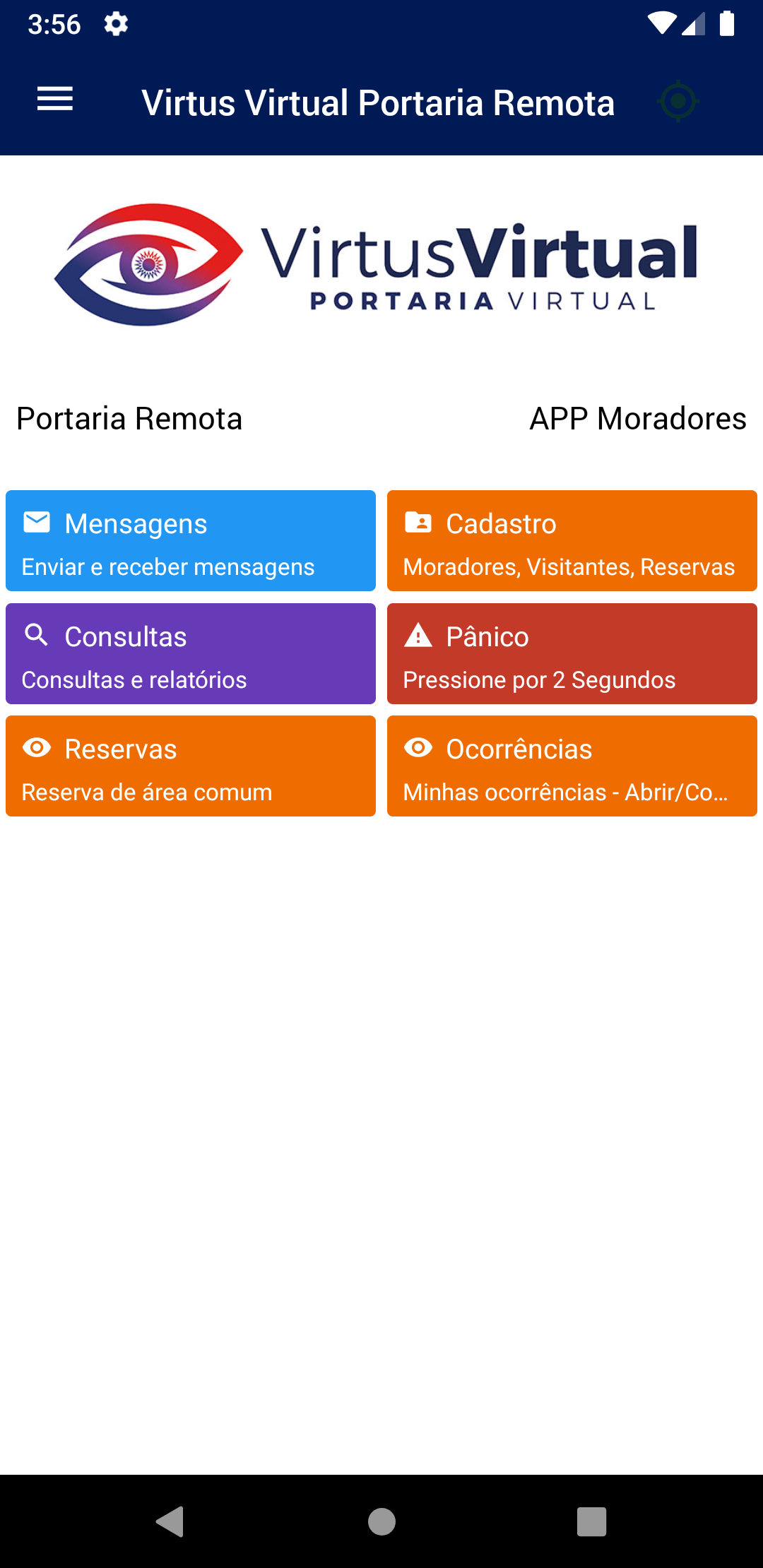763x1568 pixels.
Task: Open Ocorrências to view my occurrences
Action: click(x=572, y=766)
